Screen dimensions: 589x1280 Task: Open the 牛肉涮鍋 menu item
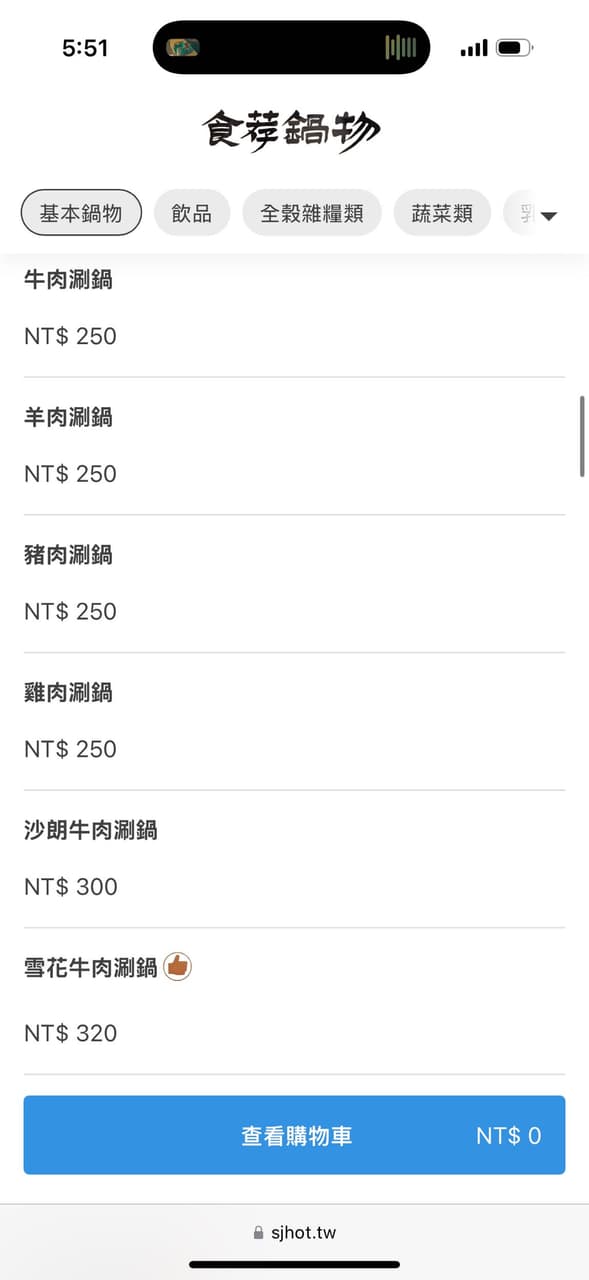point(294,309)
